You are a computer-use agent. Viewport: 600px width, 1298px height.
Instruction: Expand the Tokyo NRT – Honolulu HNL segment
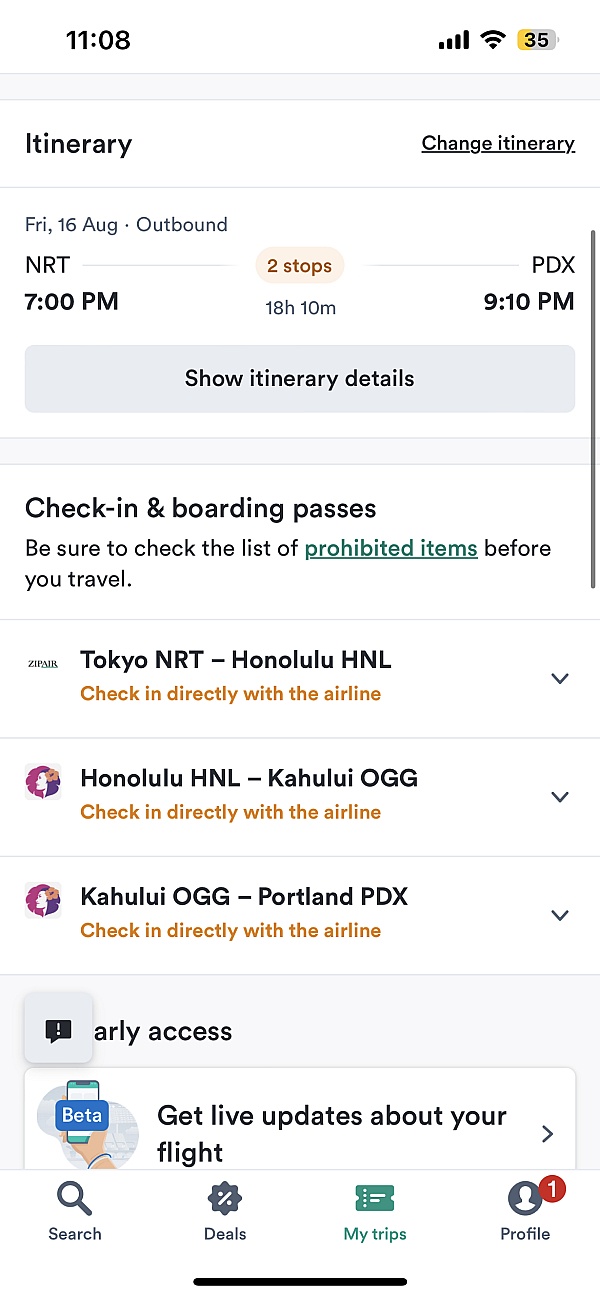click(x=300, y=678)
